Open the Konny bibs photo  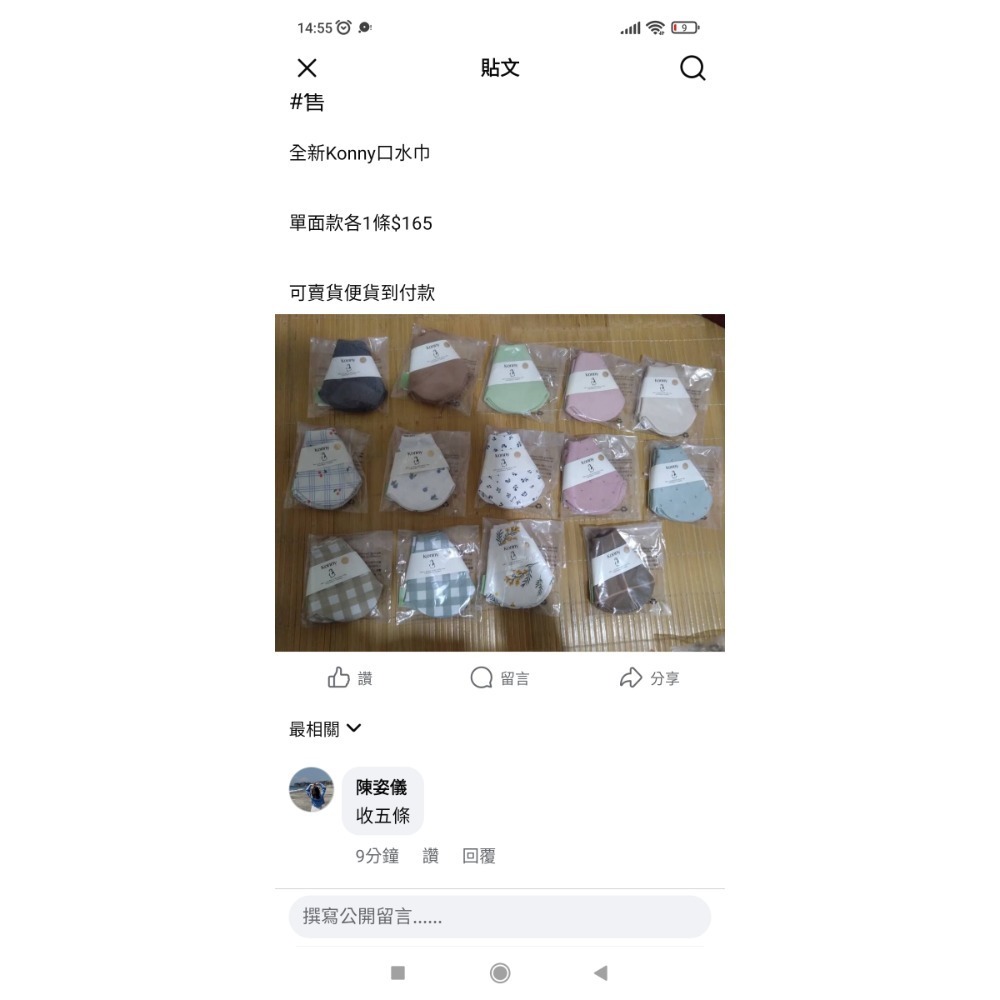pos(500,483)
